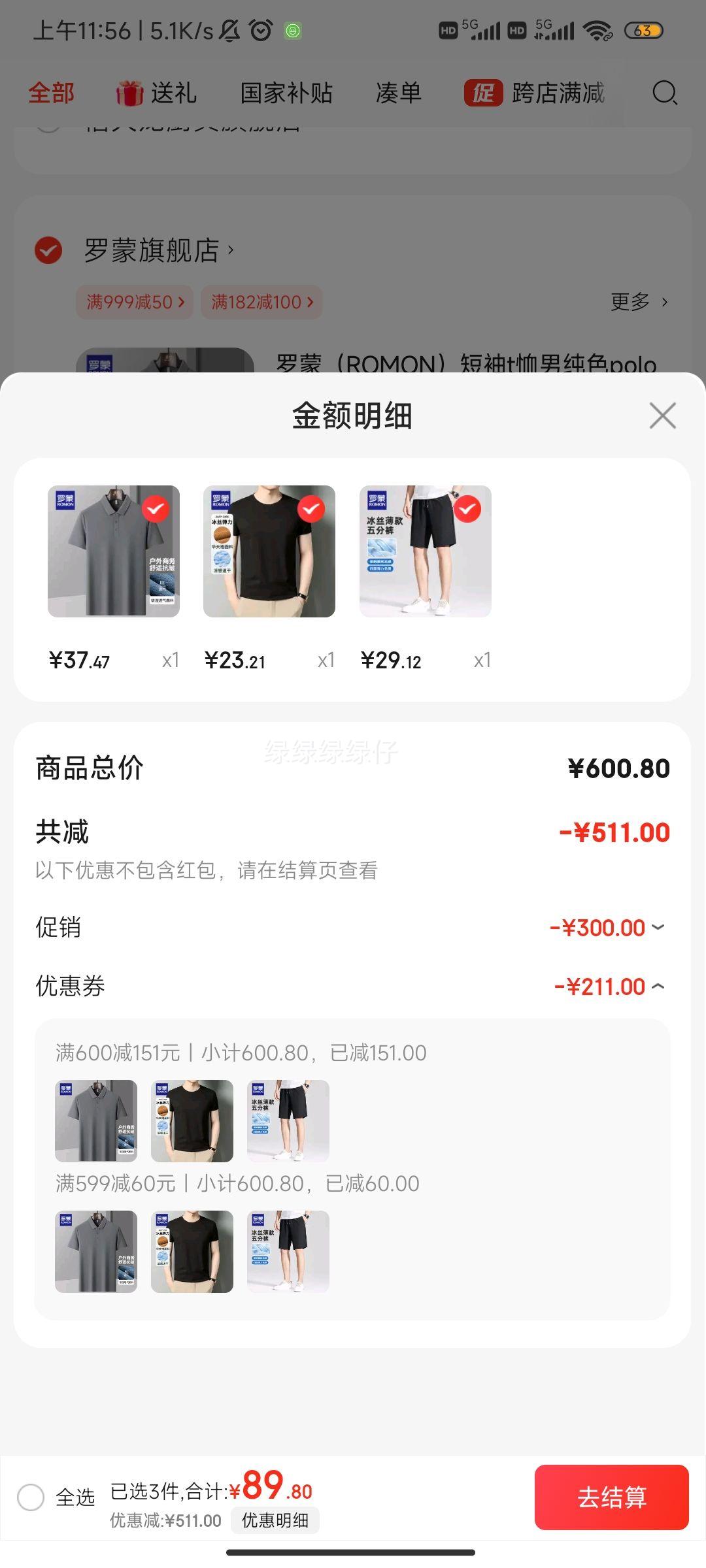Tap the alarm clock icon in the status bar
Viewport: 706px width, 1568px height.
pyautogui.click(x=259, y=30)
